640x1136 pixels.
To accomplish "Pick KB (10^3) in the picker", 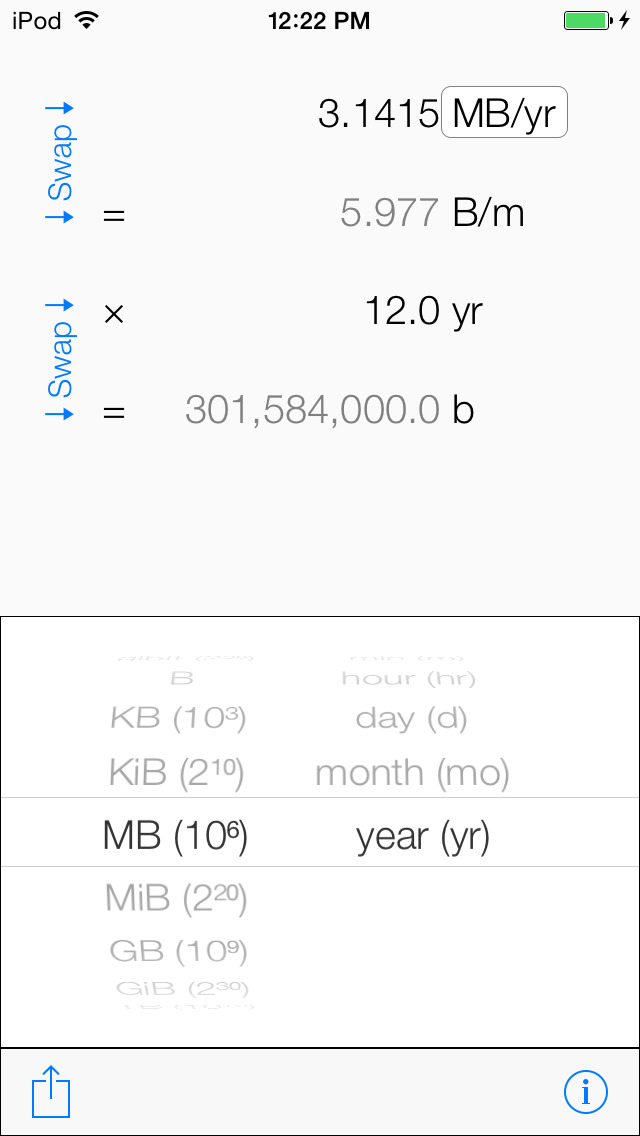I will [178, 719].
